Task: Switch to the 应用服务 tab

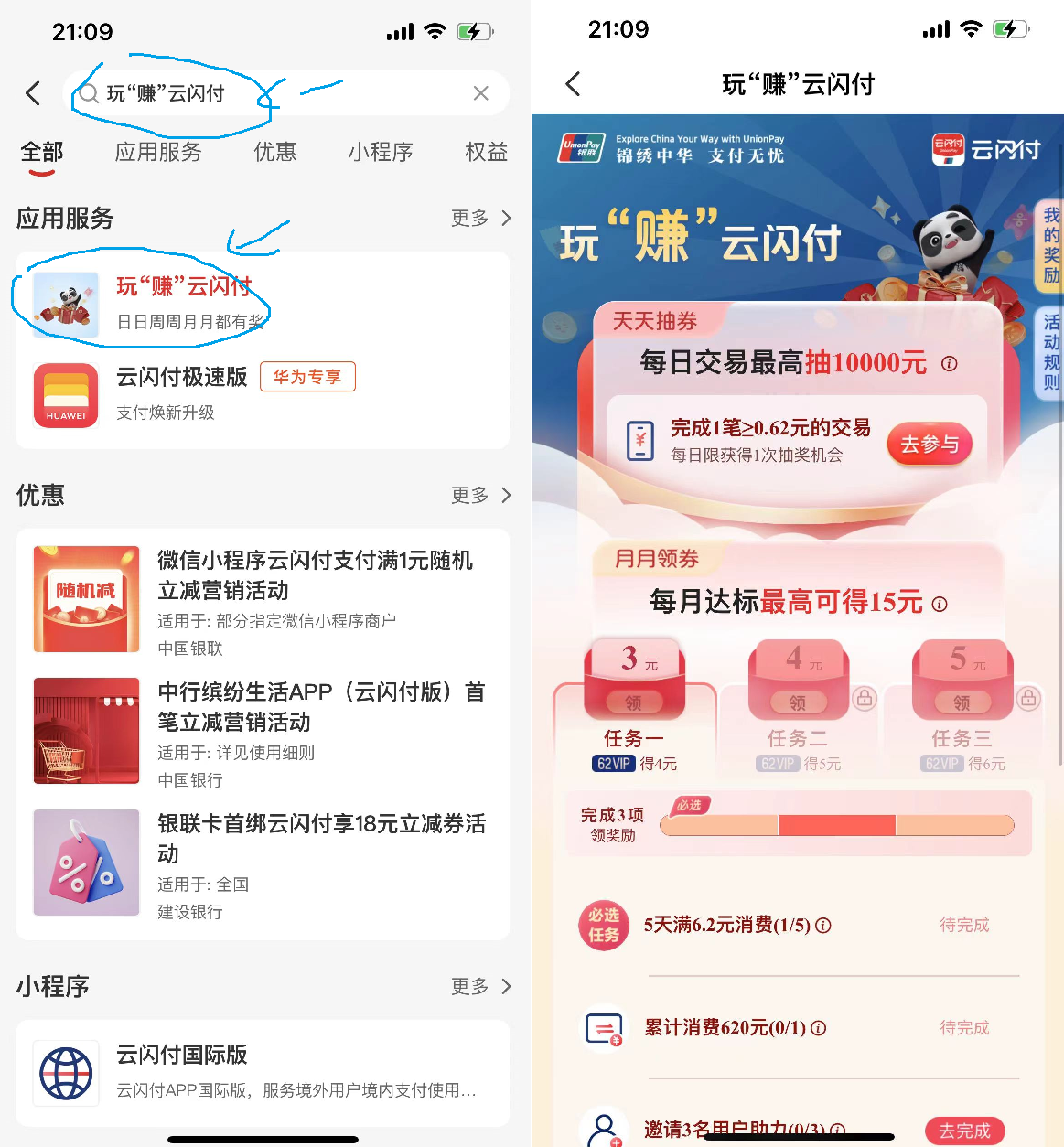Action: pyautogui.click(x=158, y=152)
